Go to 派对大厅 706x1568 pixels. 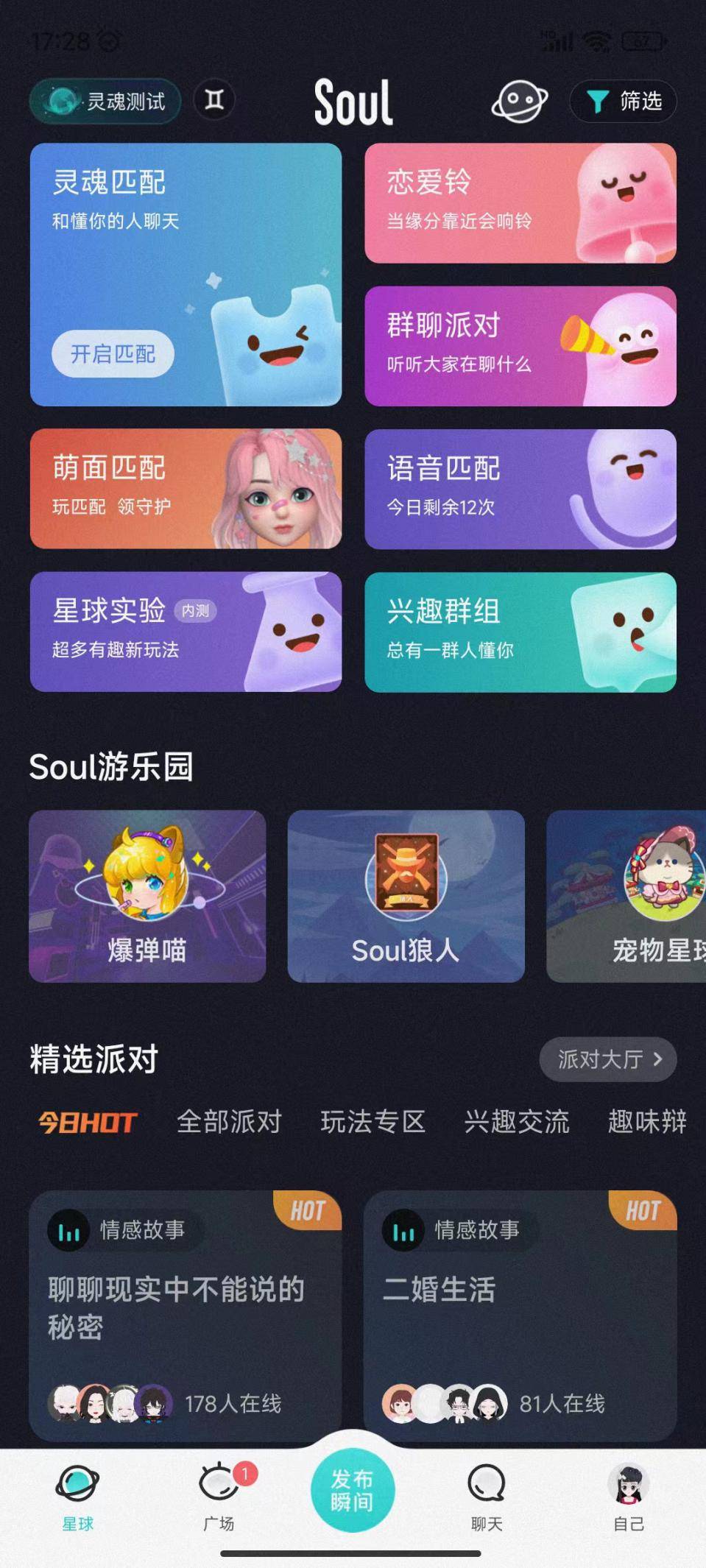(608, 1059)
